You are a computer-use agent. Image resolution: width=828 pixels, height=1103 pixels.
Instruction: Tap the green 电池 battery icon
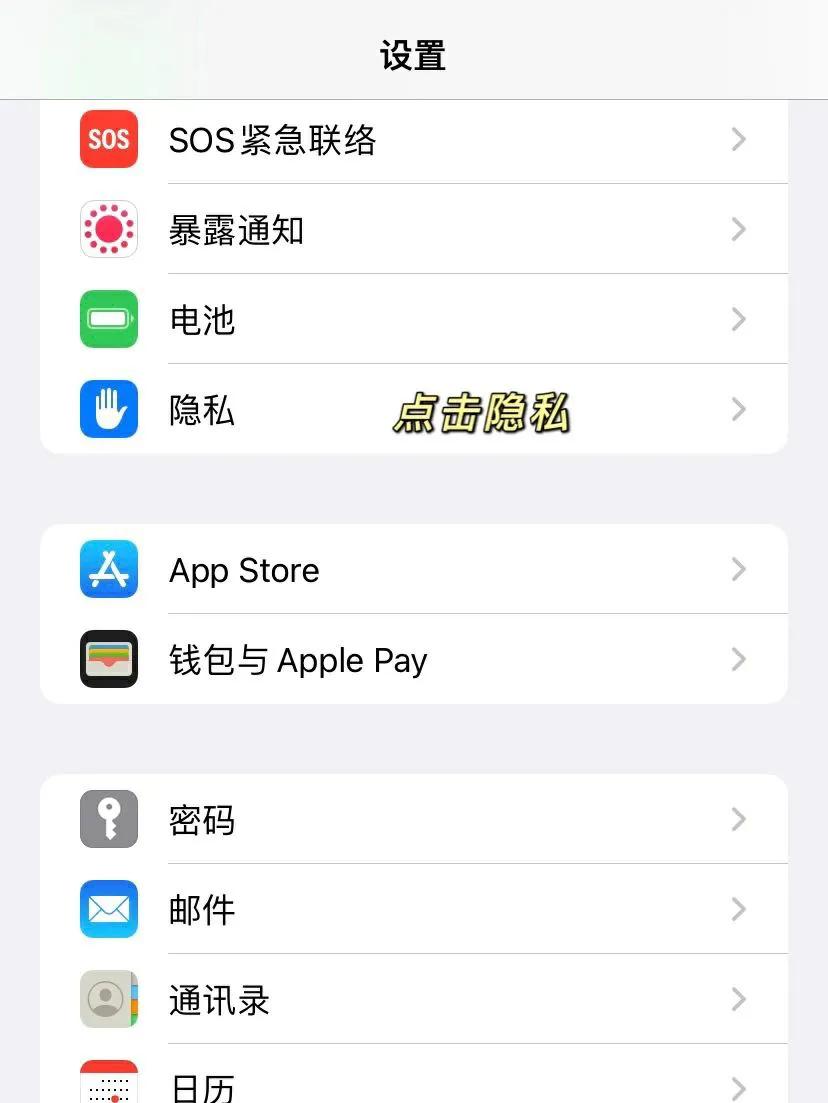click(x=108, y=319)
